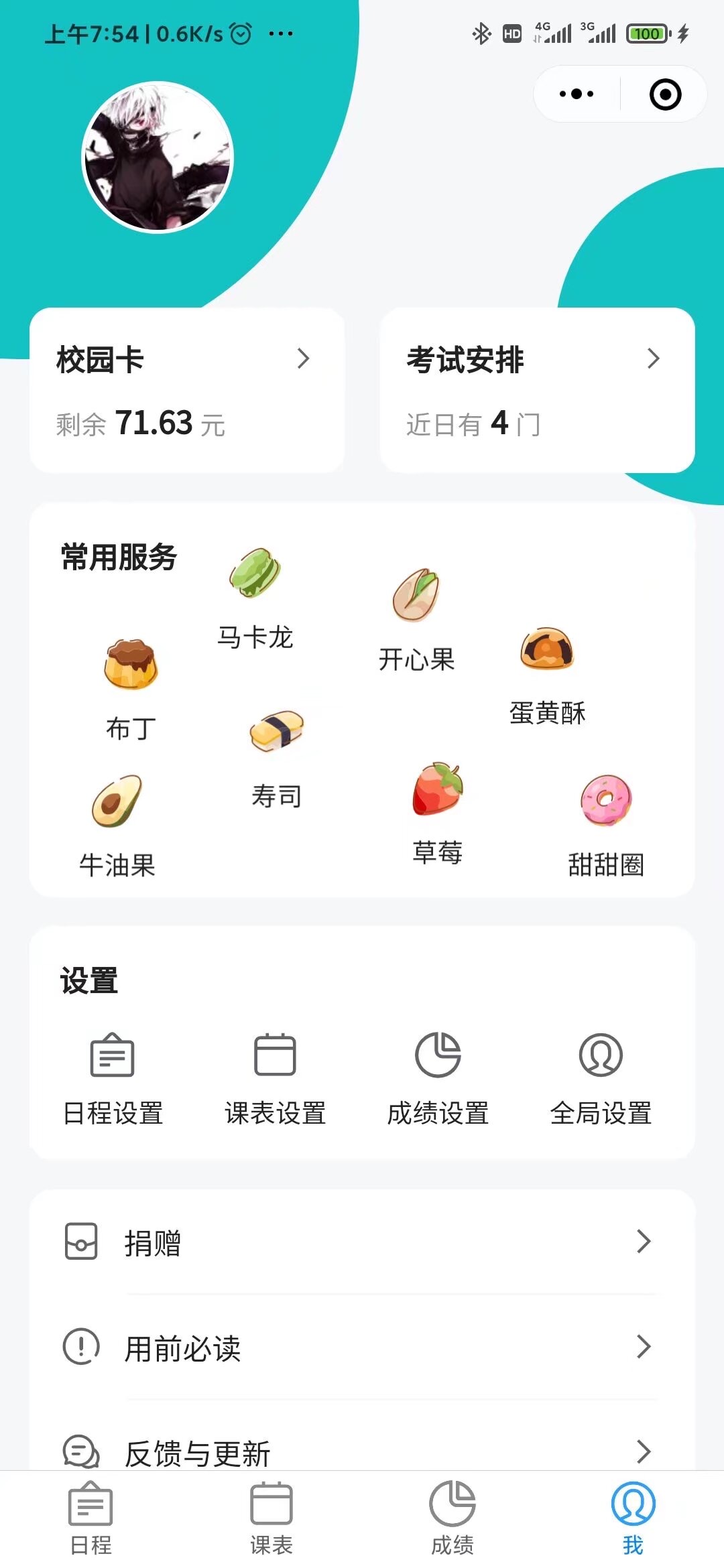Open the 考试安排 exam schedule card

[537, 390]
